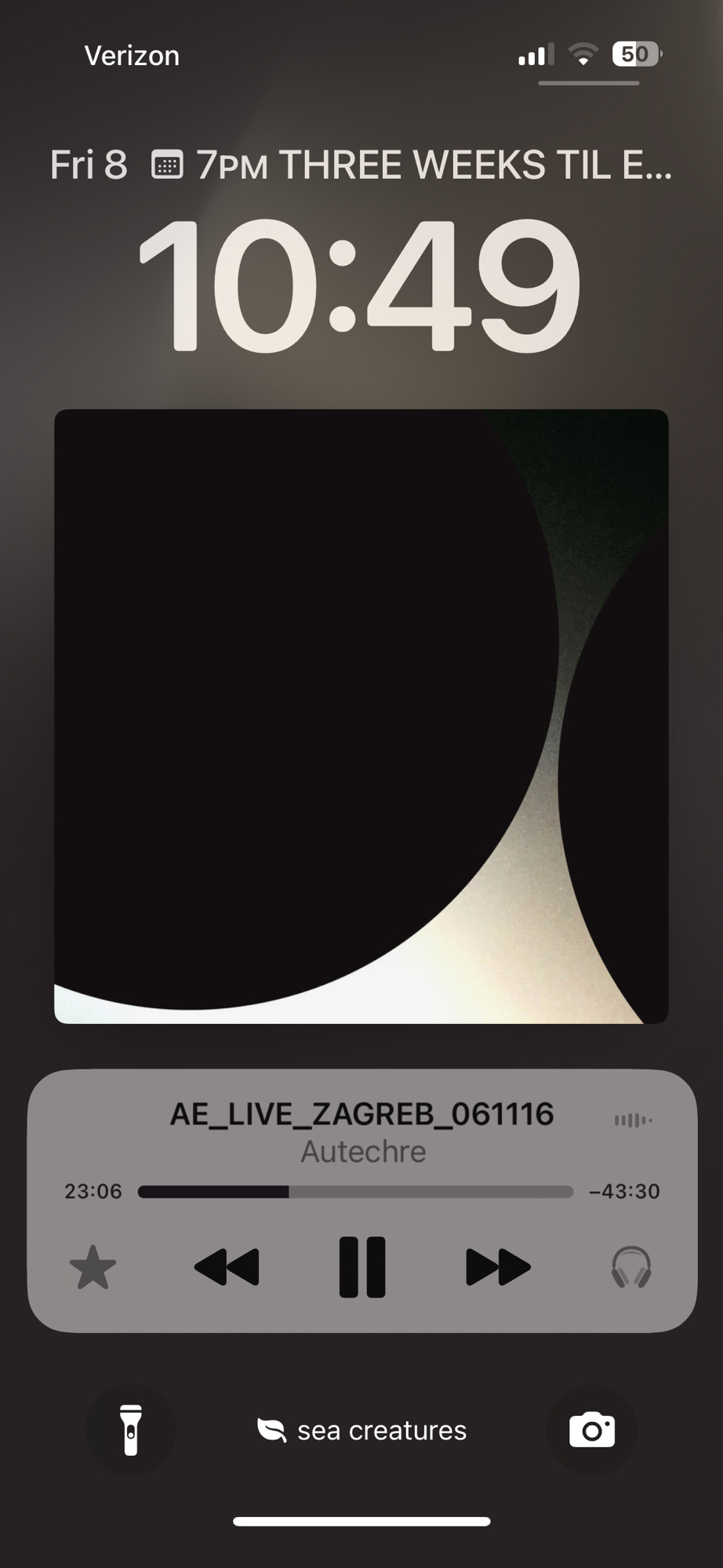Open the headphones audio output picker

(x=631, y=1267)
